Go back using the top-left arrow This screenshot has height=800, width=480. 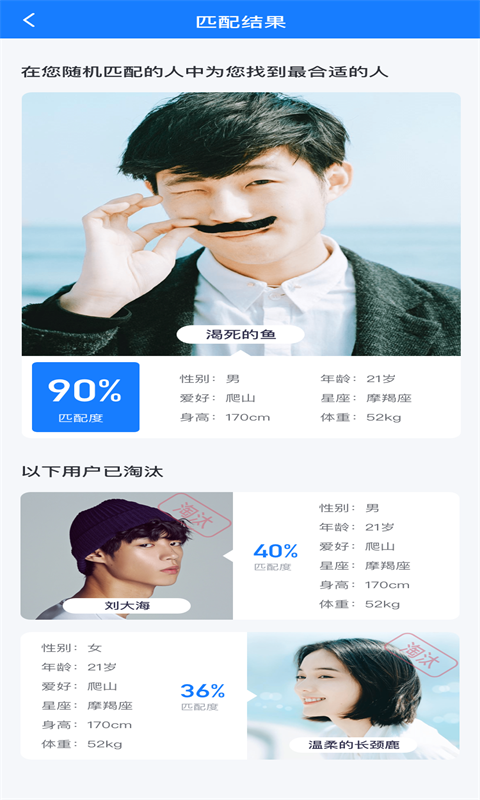29,20
